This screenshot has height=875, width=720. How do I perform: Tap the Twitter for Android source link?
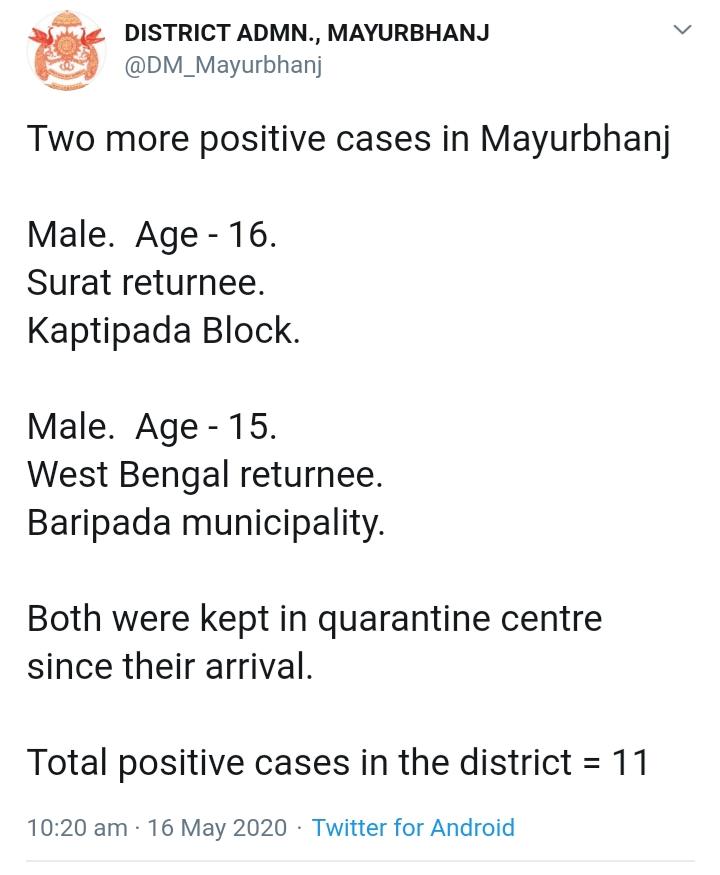413,828
